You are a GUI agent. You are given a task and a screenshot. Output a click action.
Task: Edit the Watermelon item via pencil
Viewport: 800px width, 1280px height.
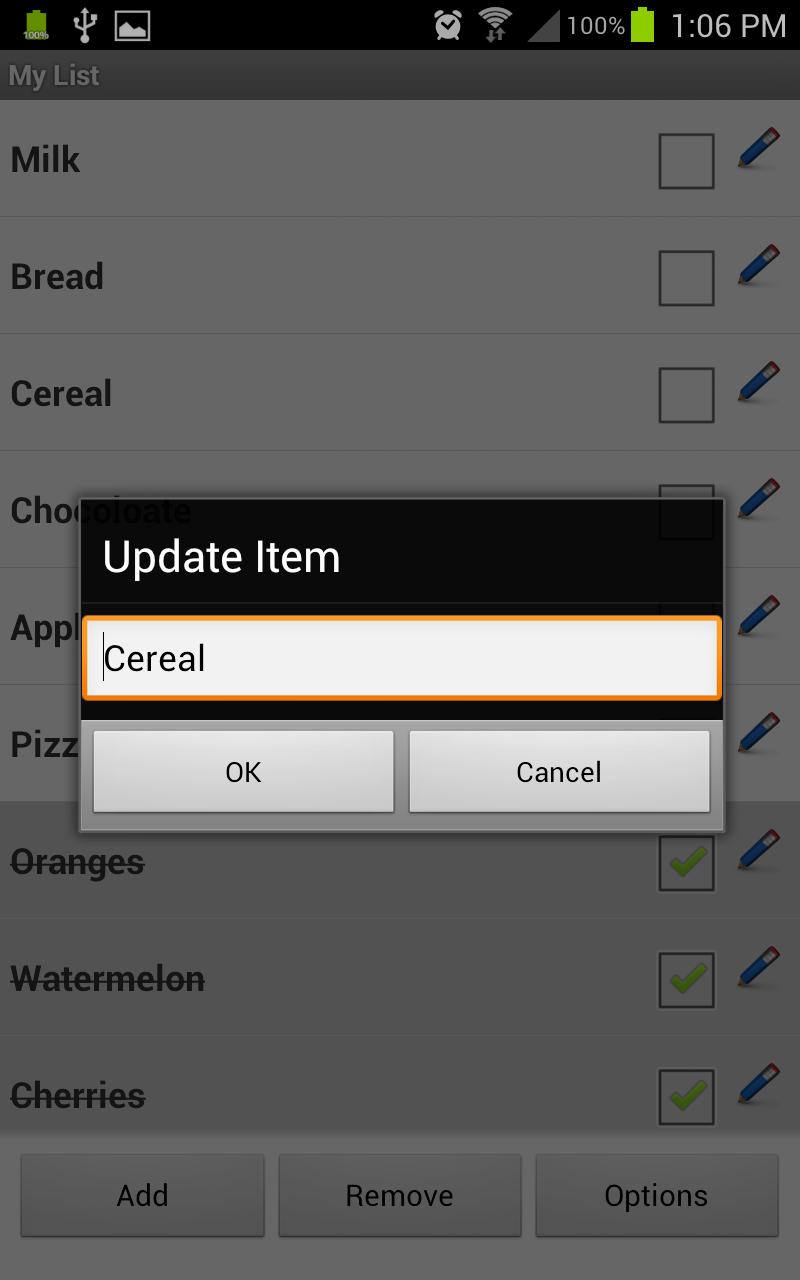click(759, 968)
